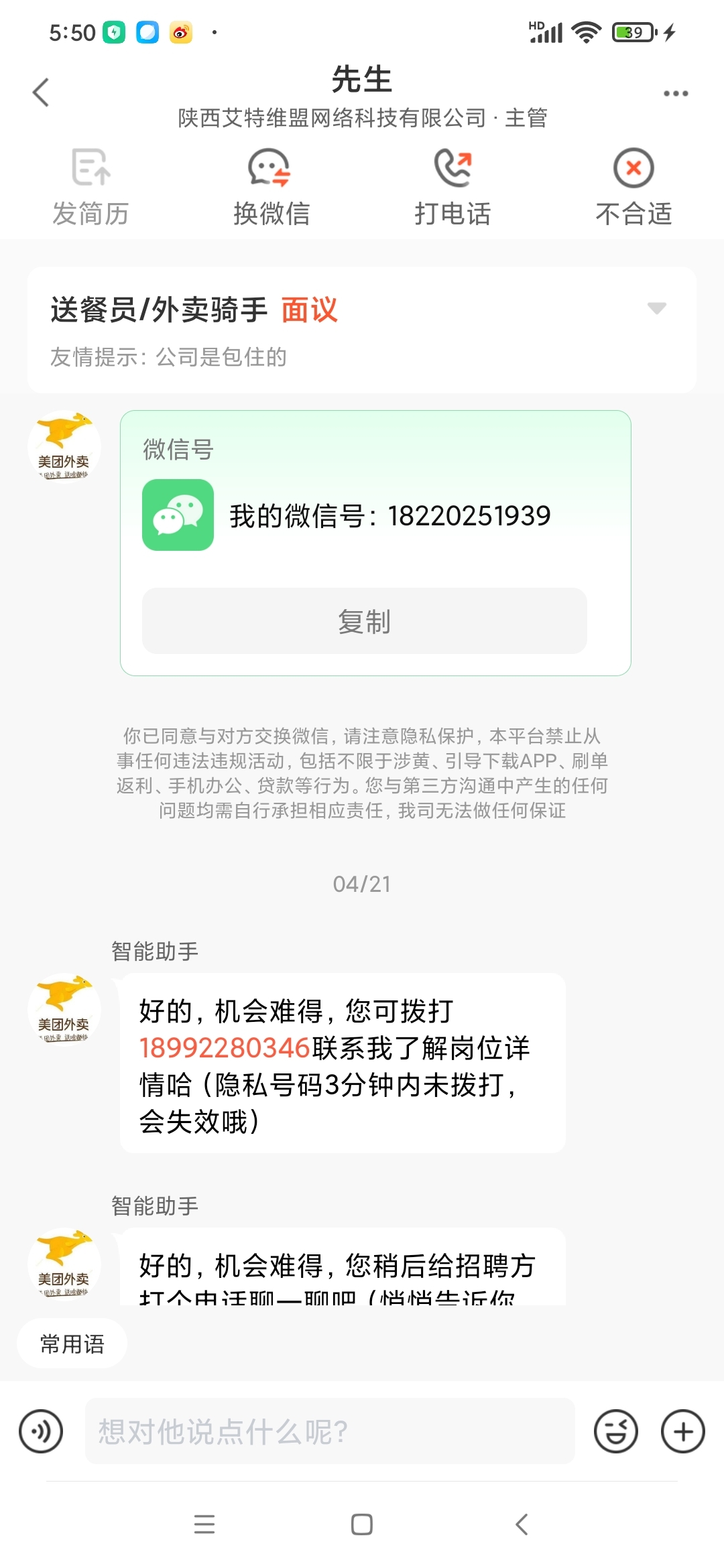This screenshot has height=1568, width=724.
Task: Open the plus attachment menu
Action: [x=682, y=1431]
